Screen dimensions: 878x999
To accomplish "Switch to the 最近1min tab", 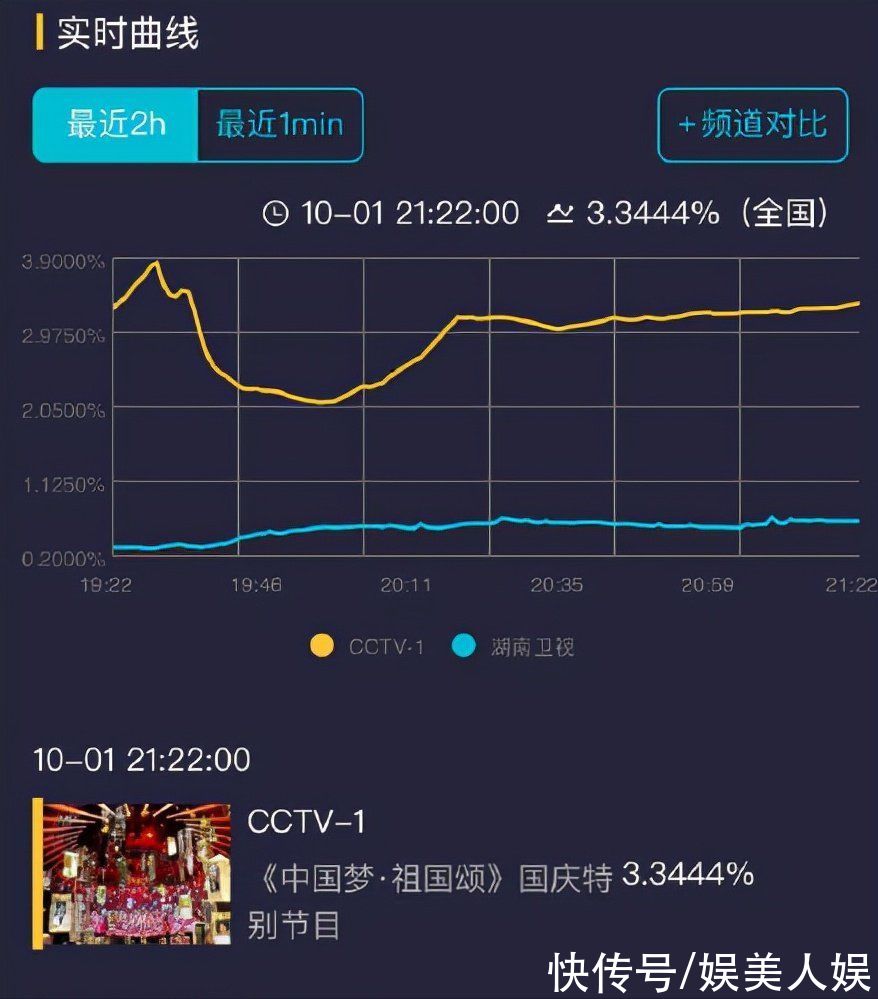I will (279, 124).
